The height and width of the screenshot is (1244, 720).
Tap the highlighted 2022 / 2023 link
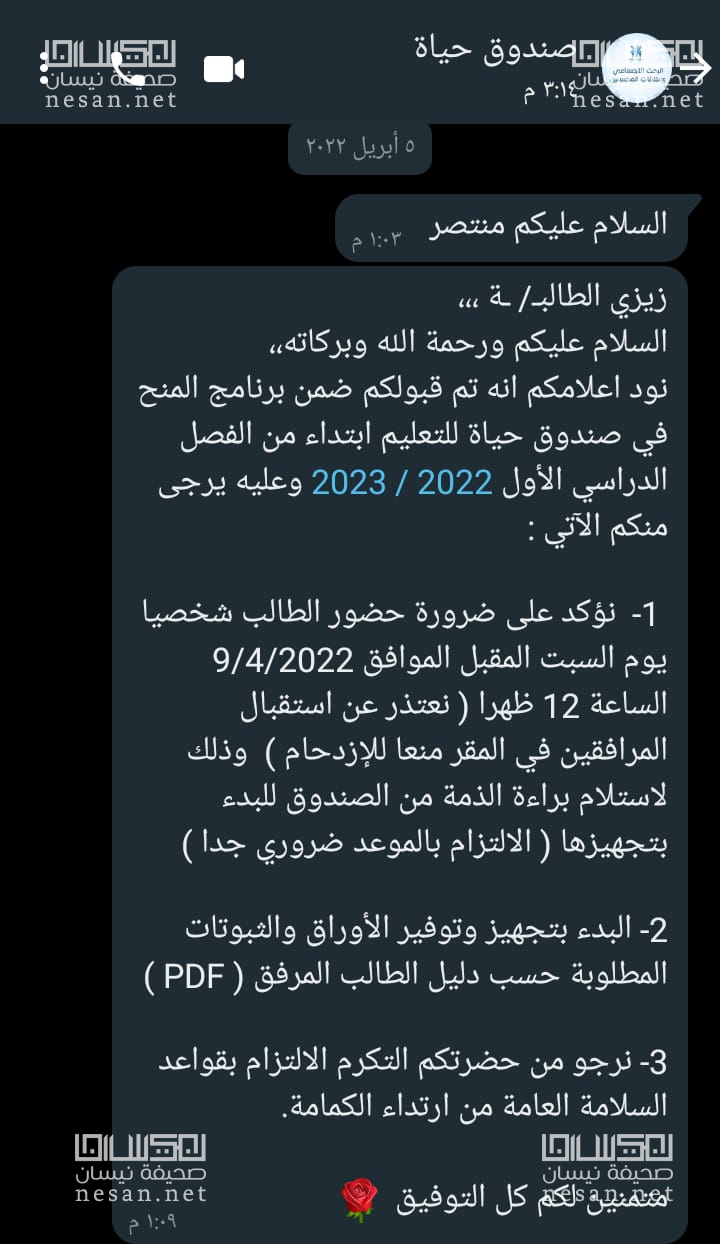point(401,482)
